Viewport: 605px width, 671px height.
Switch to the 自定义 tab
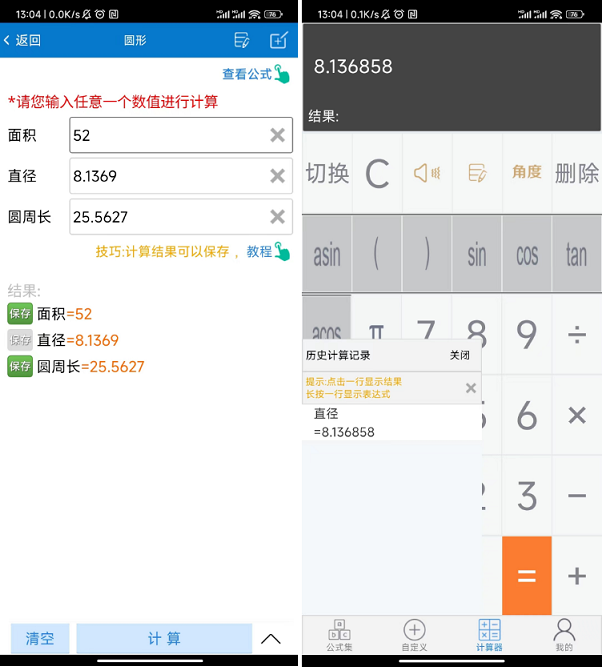414,634
